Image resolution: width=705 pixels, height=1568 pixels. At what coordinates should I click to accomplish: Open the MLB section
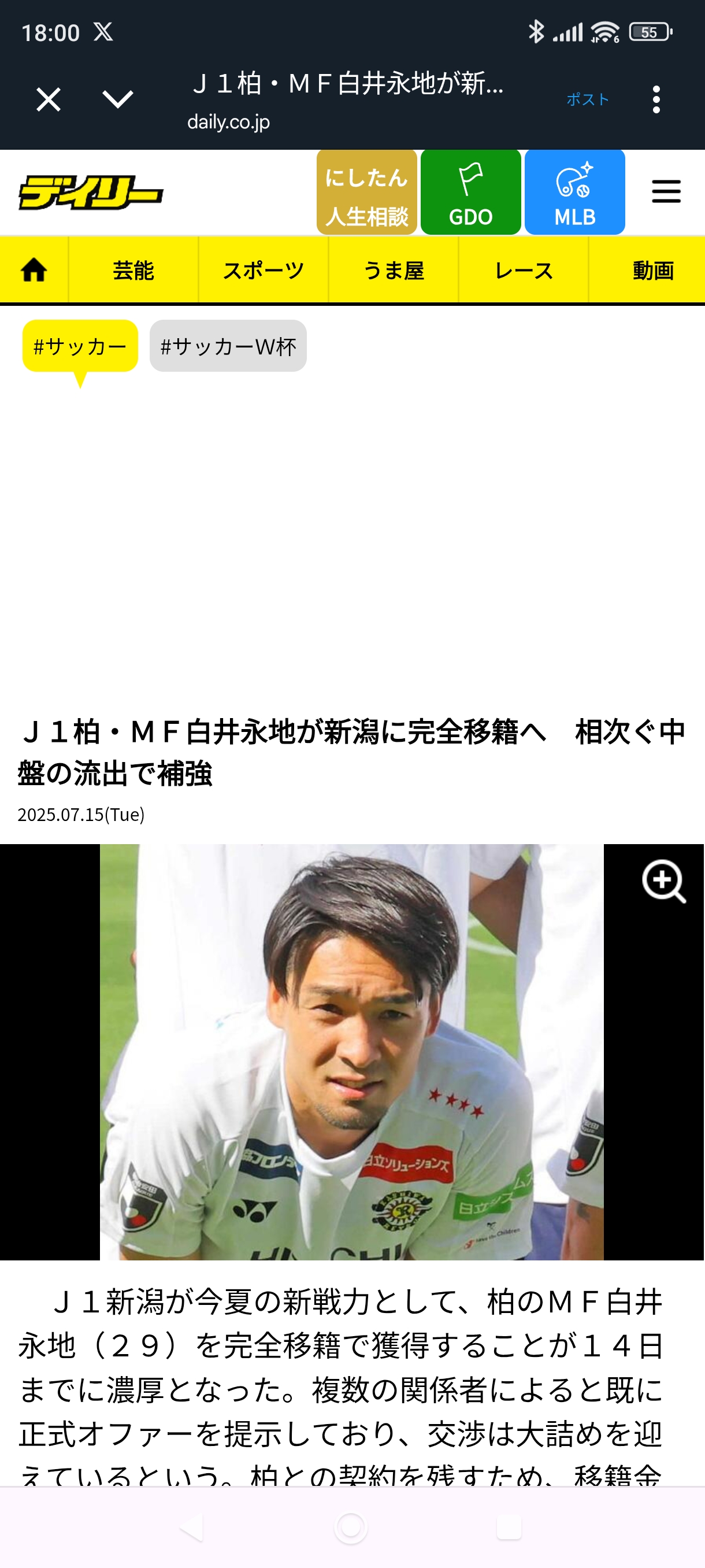coord(574,193)
